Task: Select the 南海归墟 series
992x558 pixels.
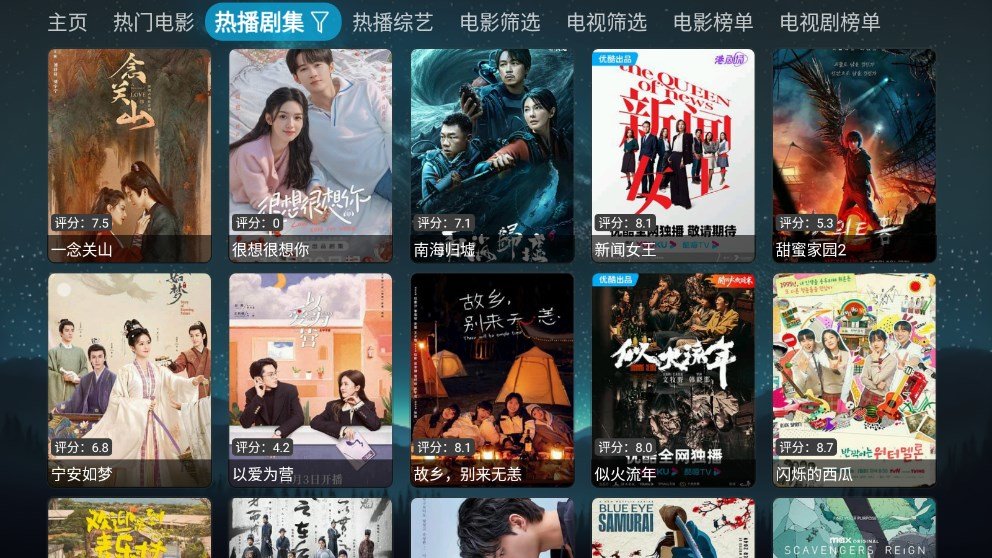Action: (492, 155)
